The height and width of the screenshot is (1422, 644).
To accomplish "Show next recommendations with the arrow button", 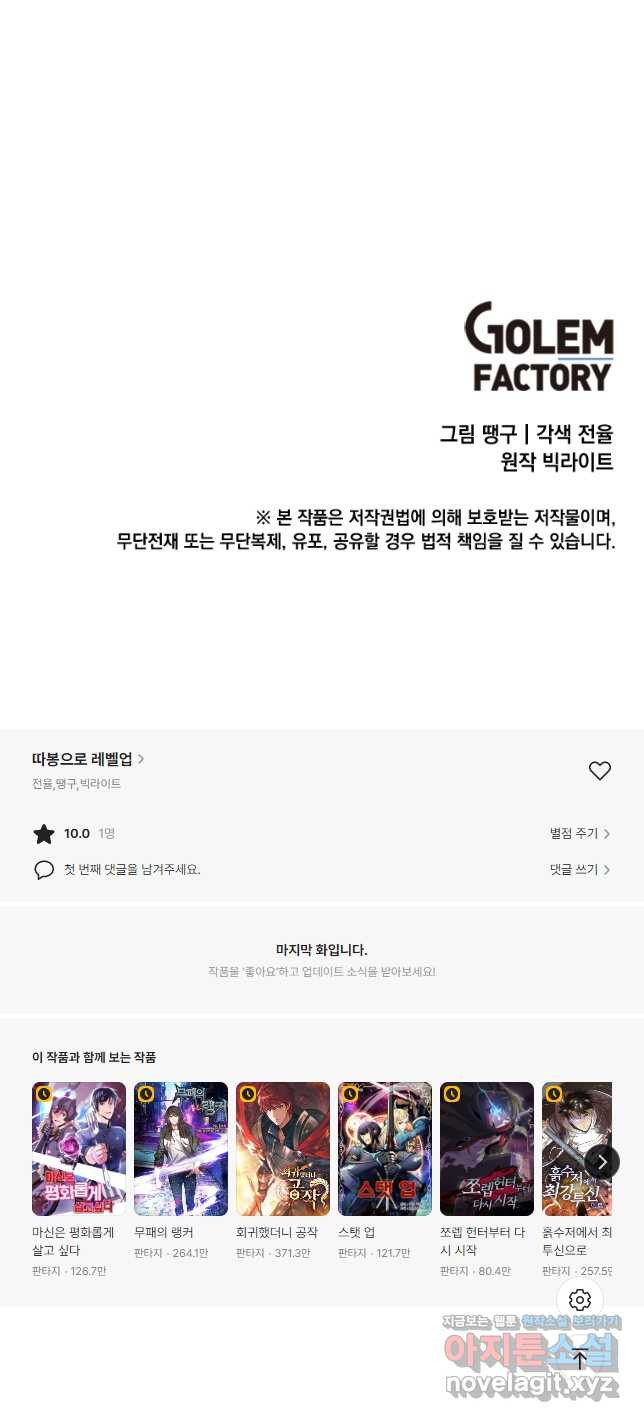I will point(602,1162).
